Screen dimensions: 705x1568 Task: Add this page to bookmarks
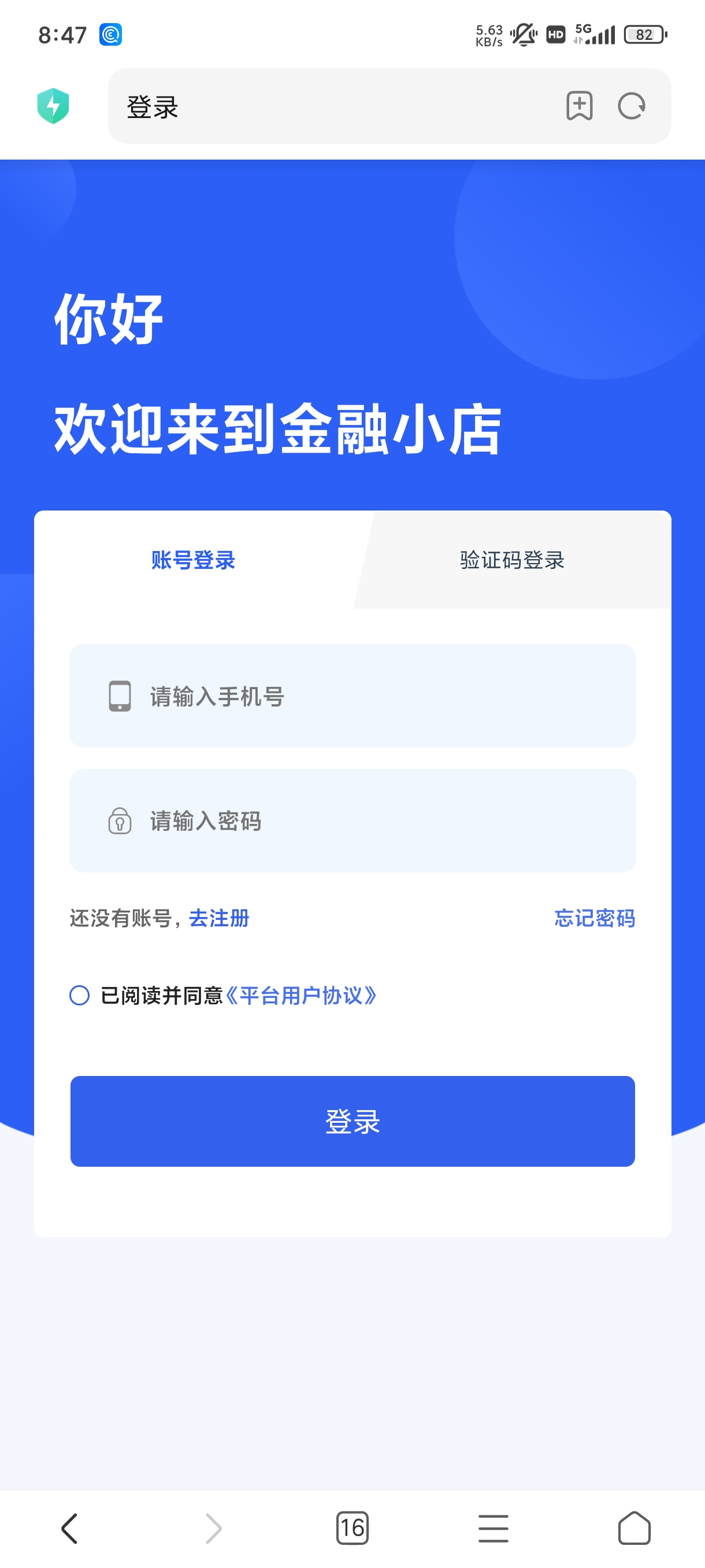(x=579, y=106)
